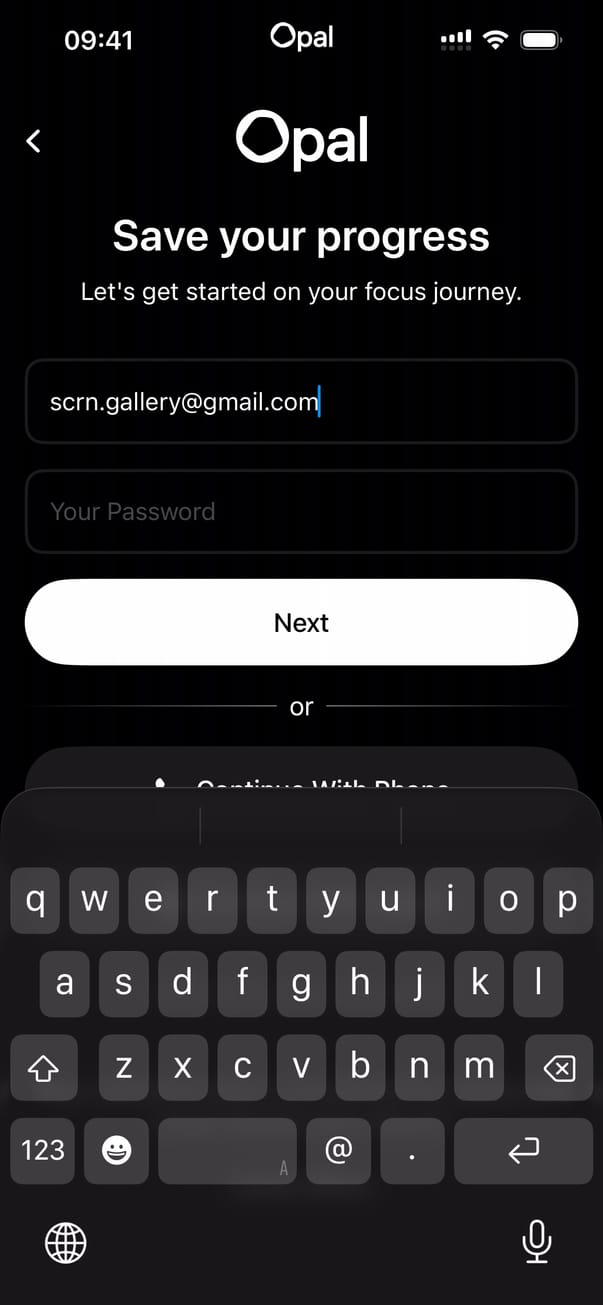Tap the email field with scrn.gallery@gmail.com
The width and height of the screenshot is (603, 1305).
click(x=301, y=401)
